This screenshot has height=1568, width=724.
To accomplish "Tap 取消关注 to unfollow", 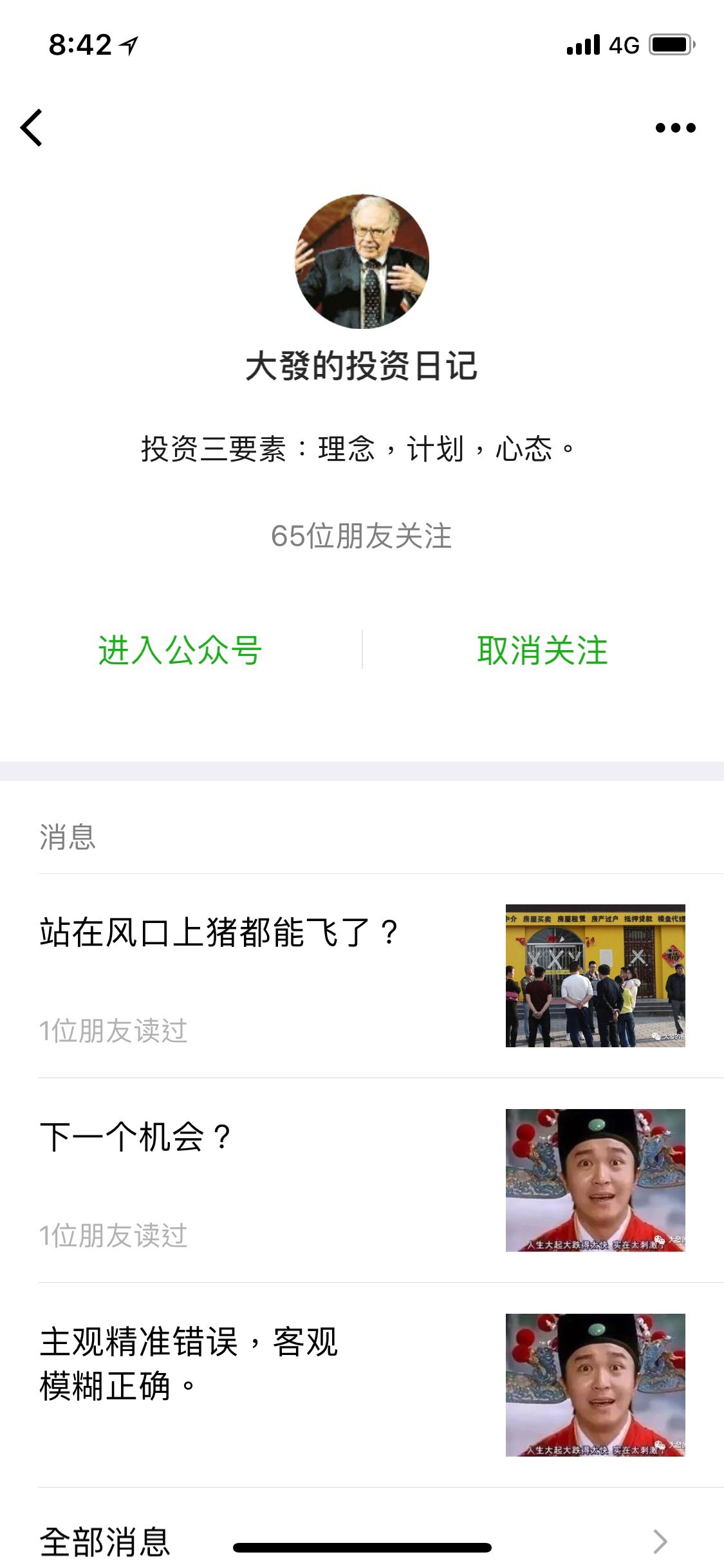I will pyautogui.click(x=543, y=650).
